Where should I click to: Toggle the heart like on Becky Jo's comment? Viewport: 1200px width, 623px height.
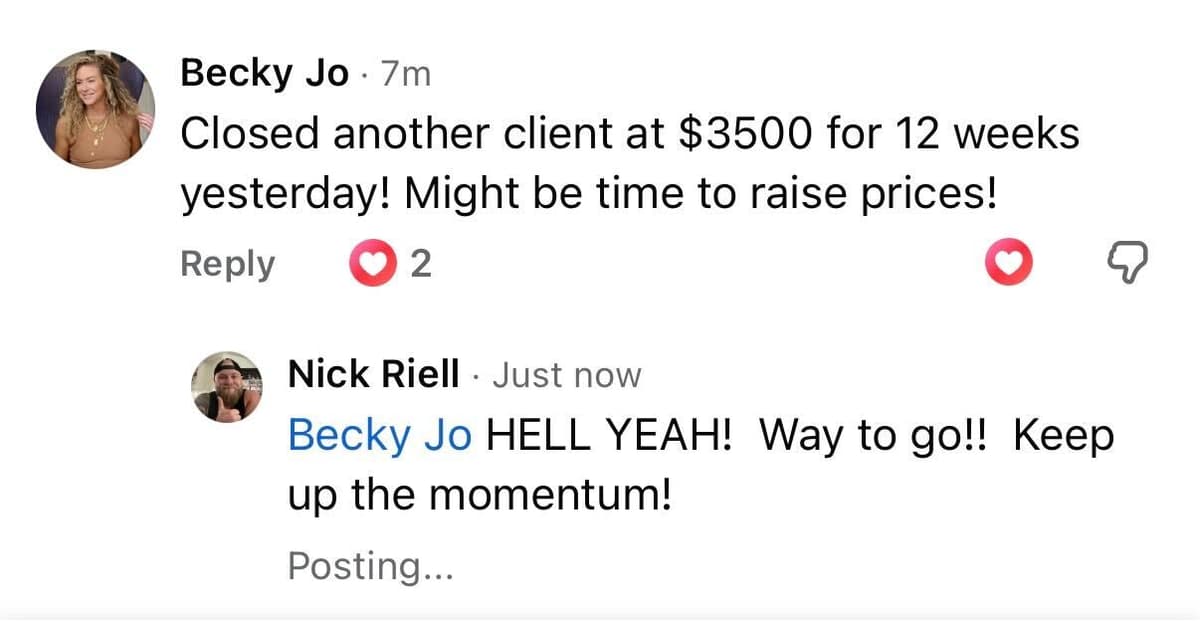point(1010,264)
